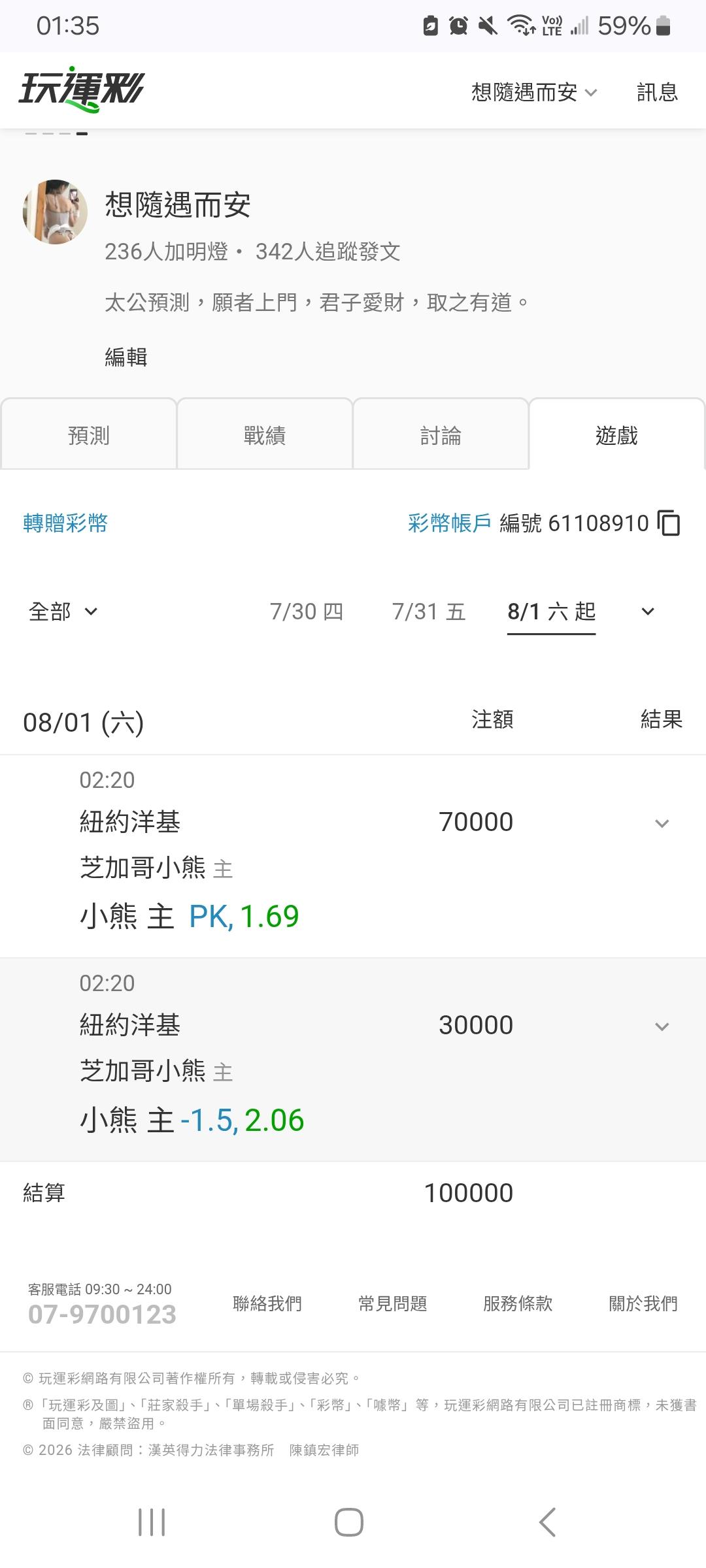Switch to the 戰績 tab

pyautogui.click(x=265, y=435)
